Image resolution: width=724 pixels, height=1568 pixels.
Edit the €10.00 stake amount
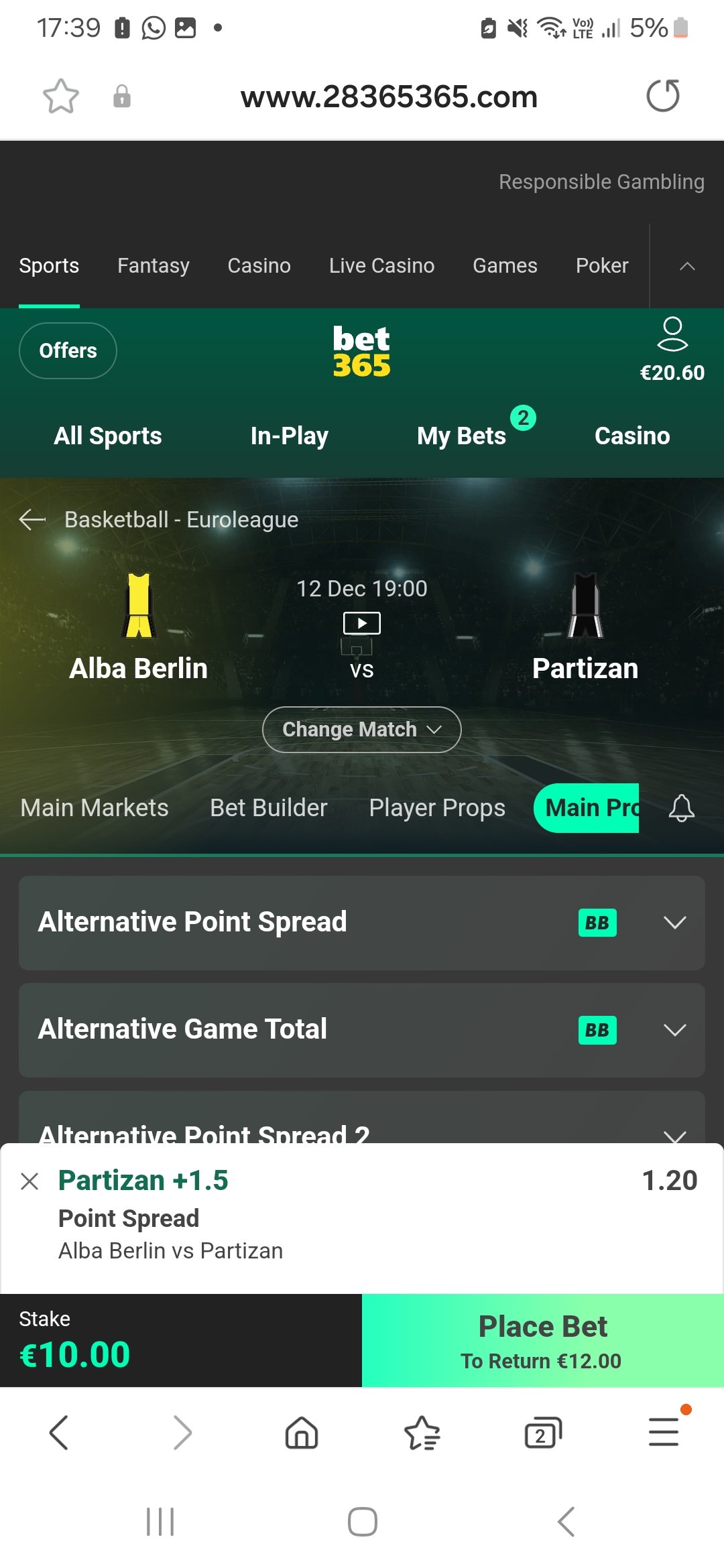[75, 1354]
